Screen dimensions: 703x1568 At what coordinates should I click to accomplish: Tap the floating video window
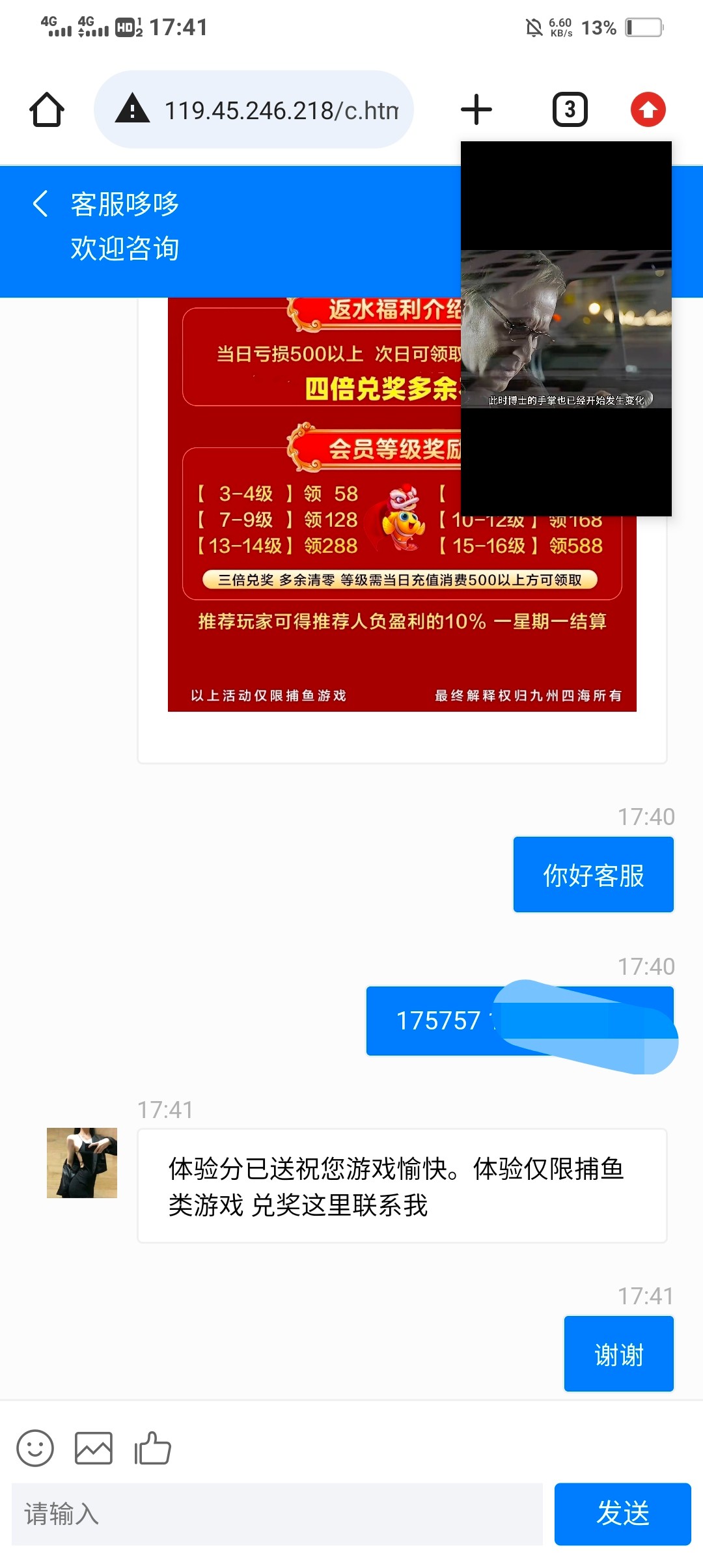point(566,329)
